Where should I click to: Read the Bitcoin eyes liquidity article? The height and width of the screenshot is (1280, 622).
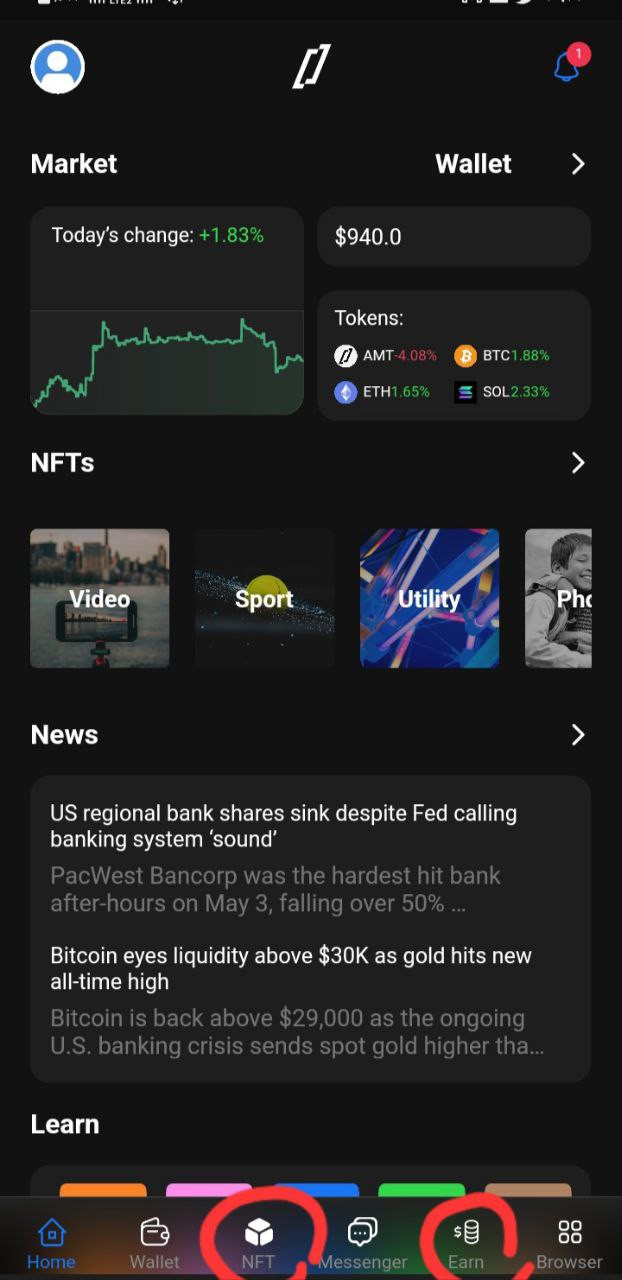coord(310,1001)
